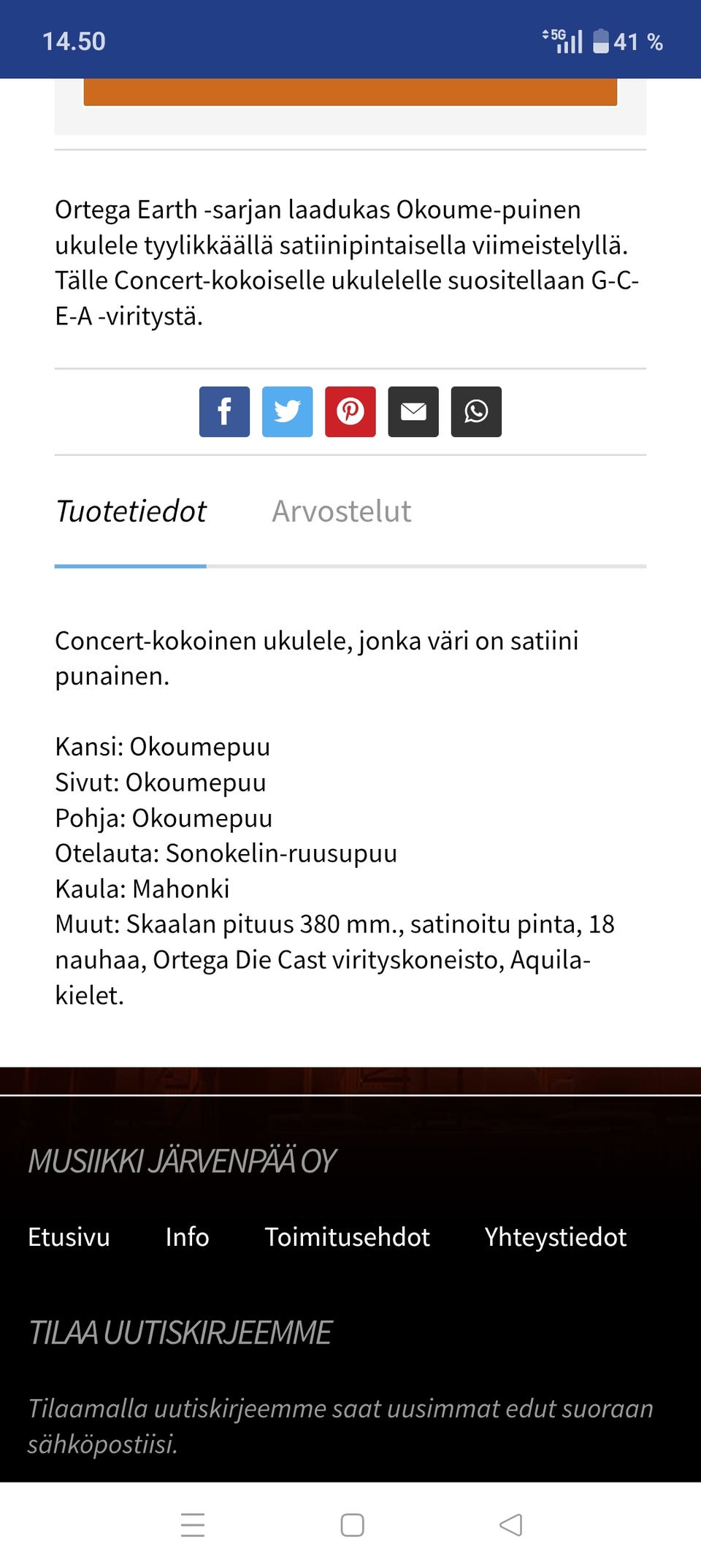Screen dimensions: 701x1568
Task: Pin the product to Pinterest
Action: [350, 411]
